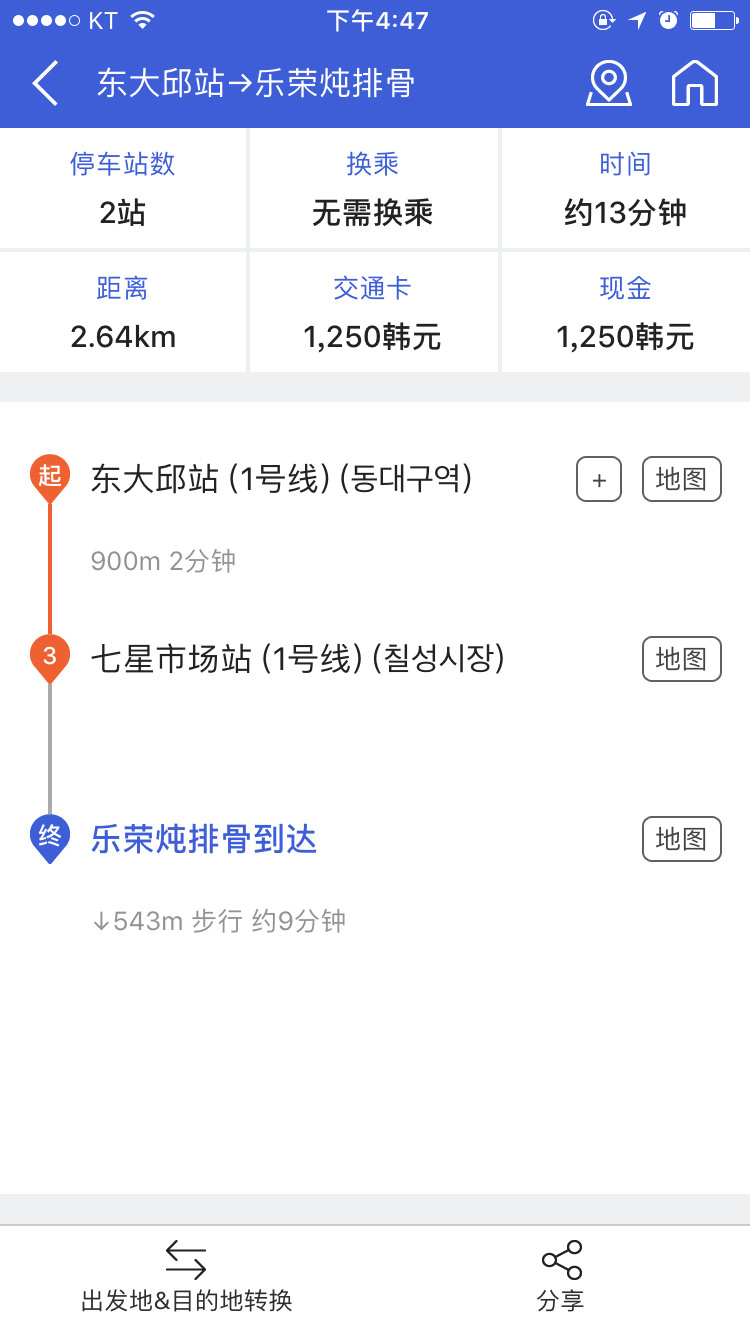Screen dimensions: 750x1334
Task: Open the map for 东大邱站
Action: [x=681, y=479]
